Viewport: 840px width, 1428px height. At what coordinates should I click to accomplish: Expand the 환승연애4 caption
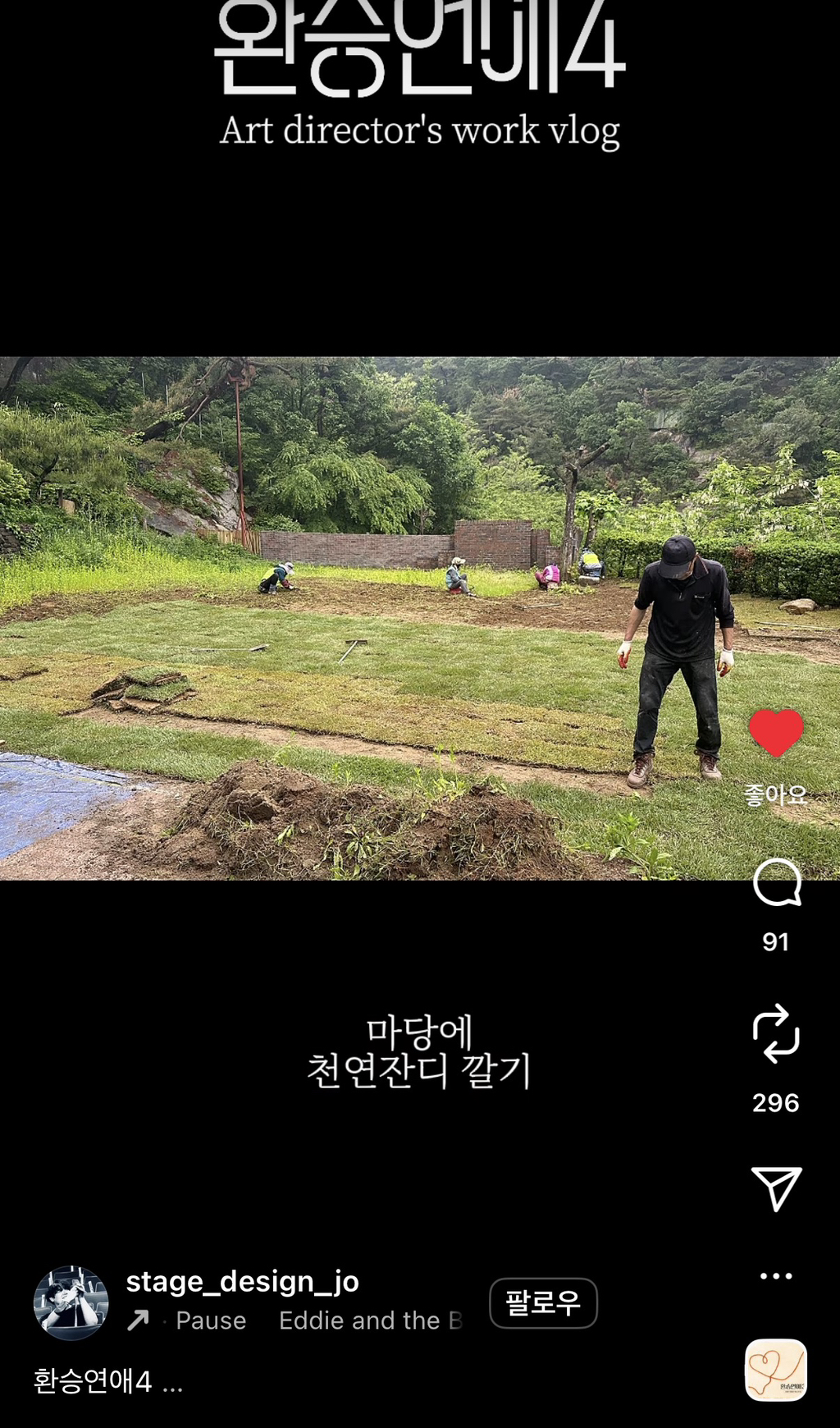[107, 1381]
